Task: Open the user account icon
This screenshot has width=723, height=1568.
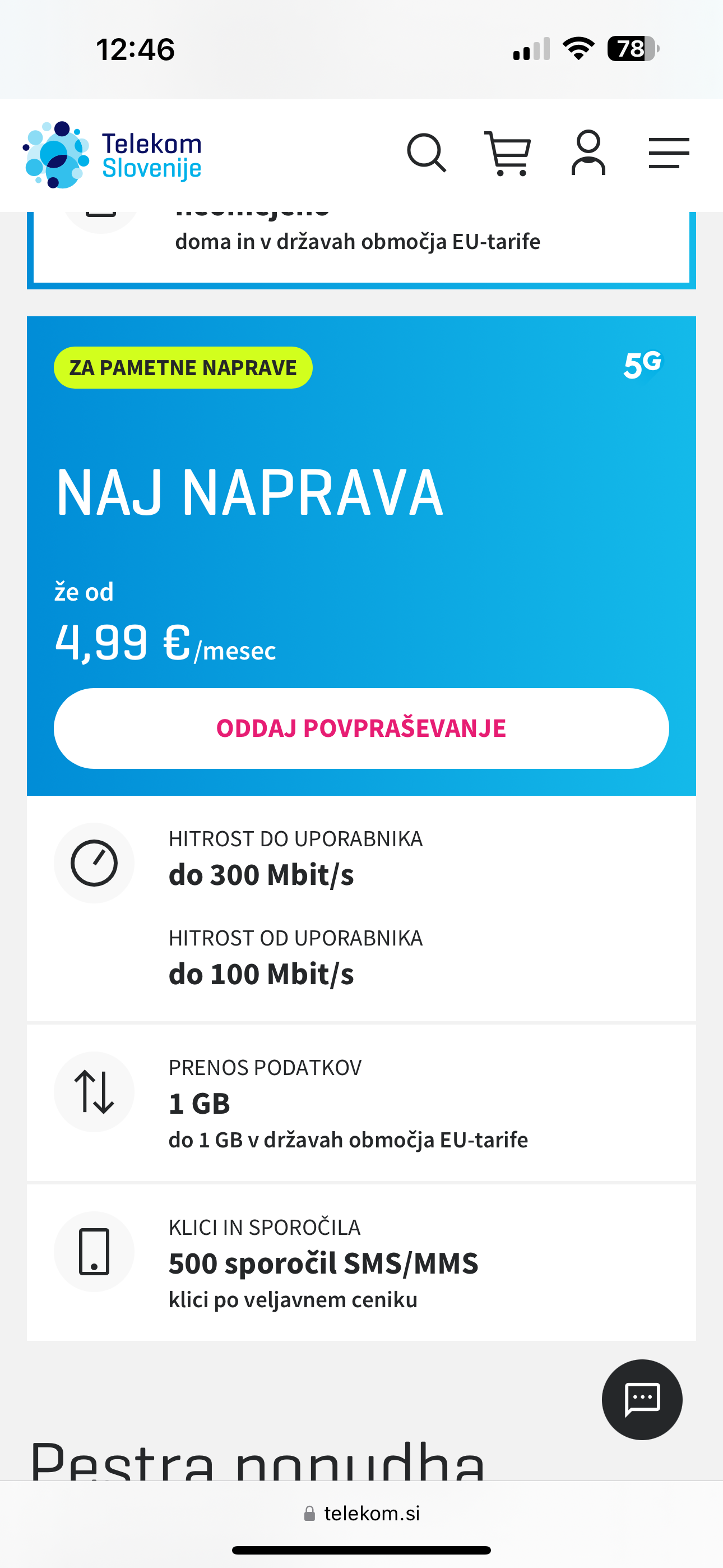Action: 588,153
